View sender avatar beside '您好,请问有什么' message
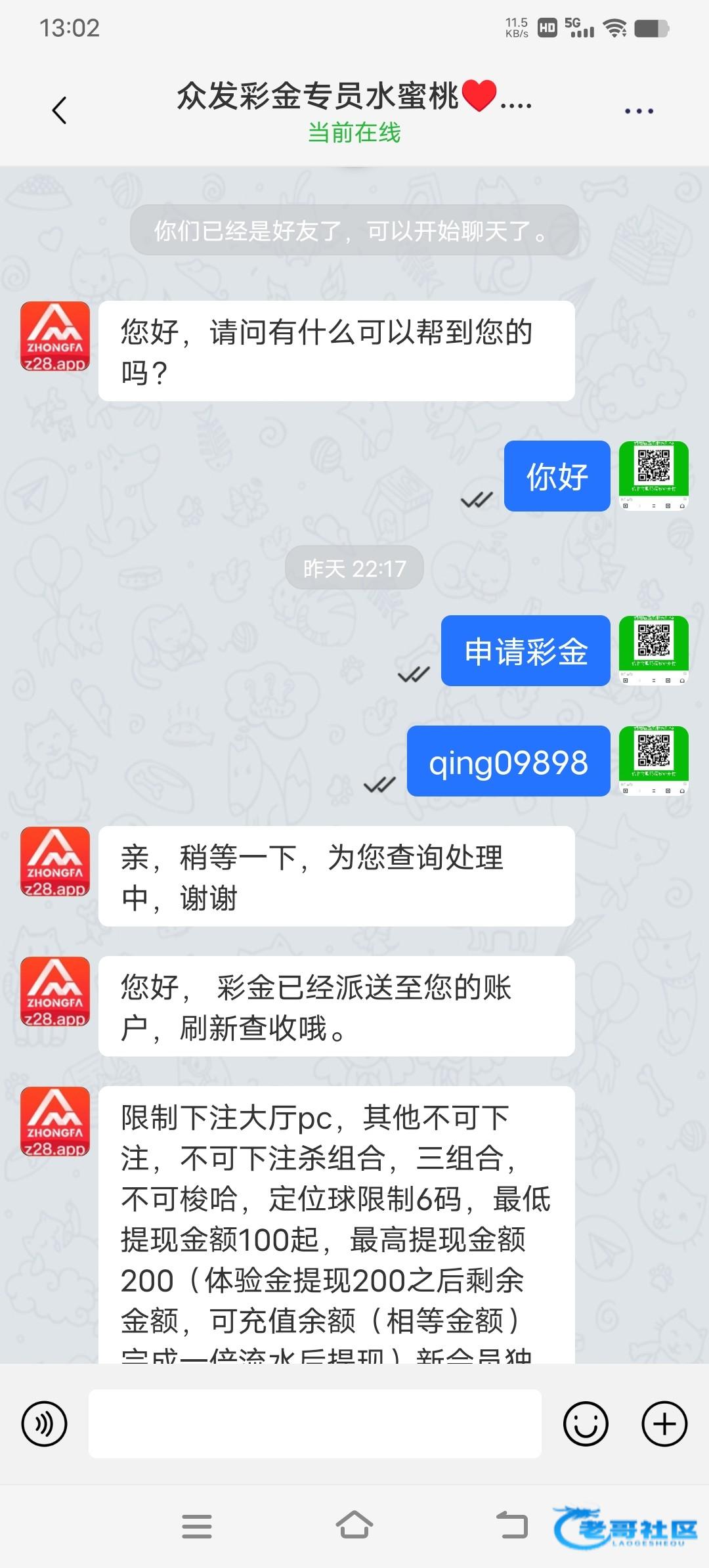The height and width of the screenshot is (1568, 709). 55,336
